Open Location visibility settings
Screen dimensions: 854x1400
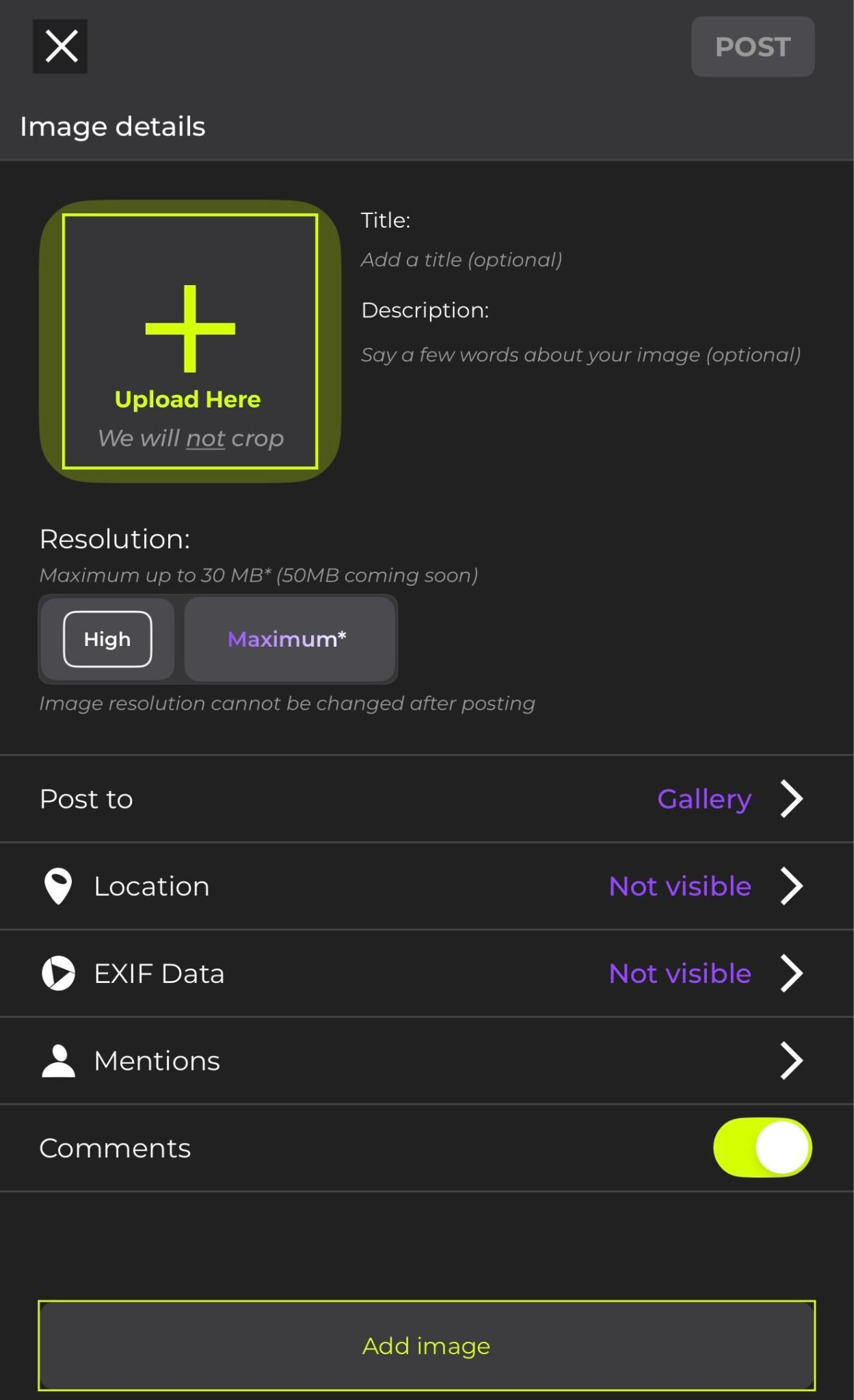427,886
